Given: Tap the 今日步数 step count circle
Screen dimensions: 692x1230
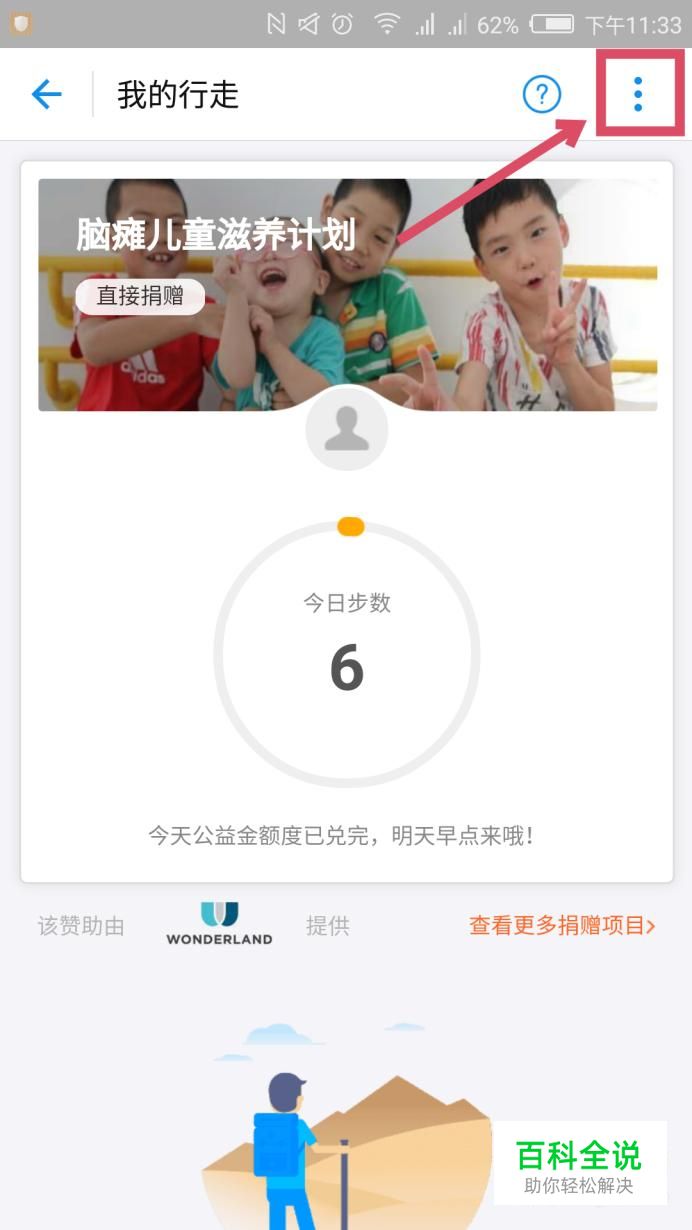Looking at the screenshot, I should [347, 652].
